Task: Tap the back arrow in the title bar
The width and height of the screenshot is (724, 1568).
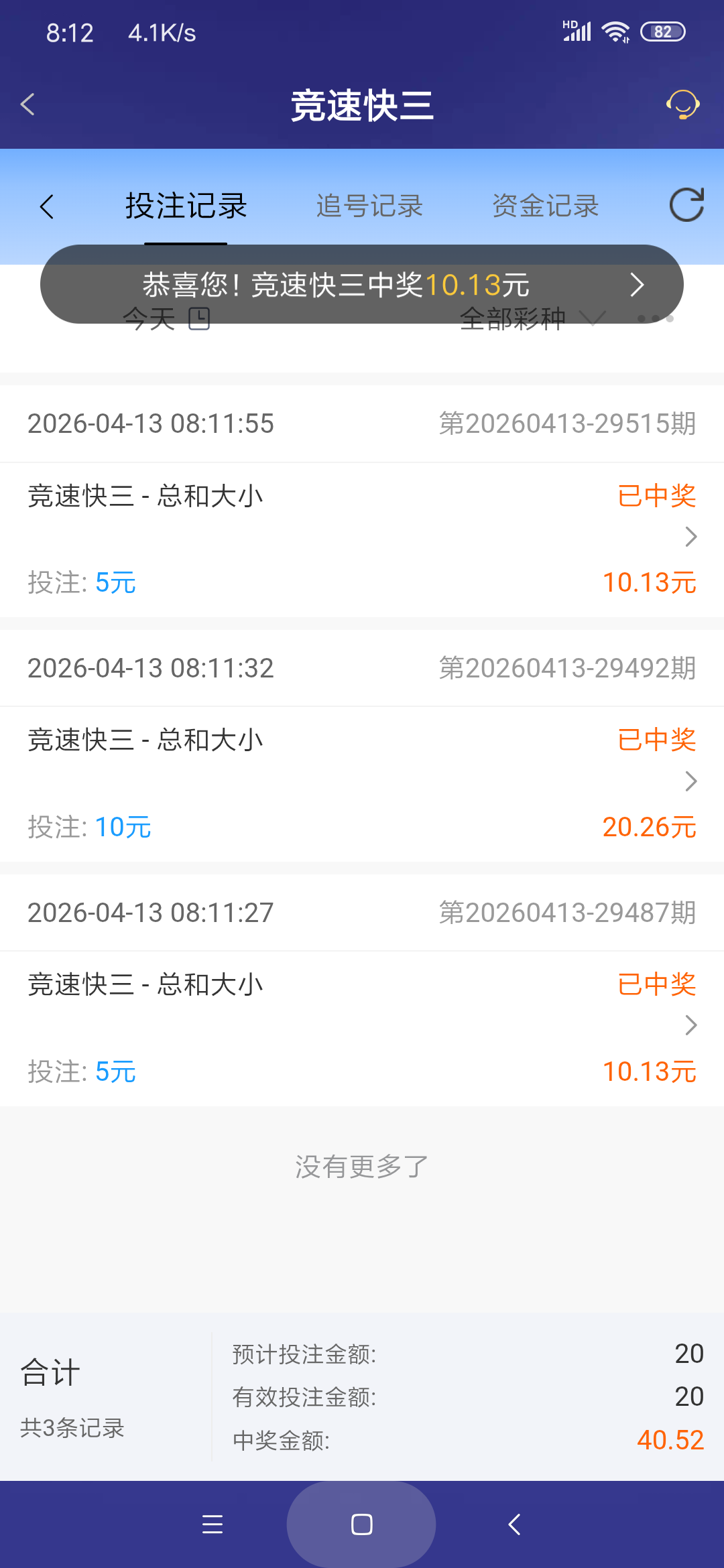Action: point(27,105)
